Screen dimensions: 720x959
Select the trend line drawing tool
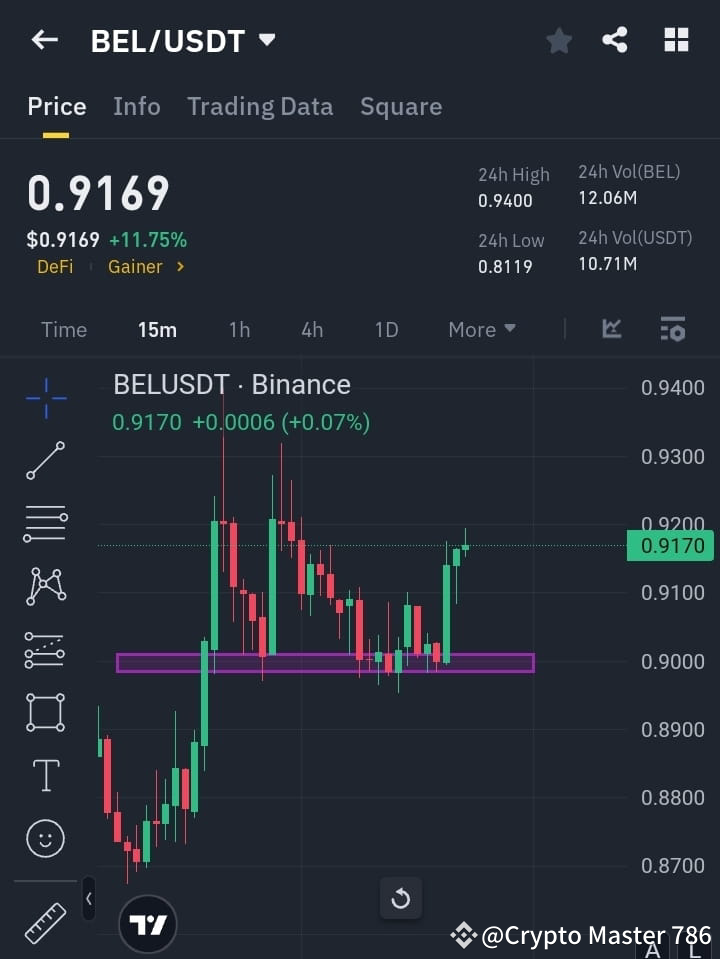[45, 461]
